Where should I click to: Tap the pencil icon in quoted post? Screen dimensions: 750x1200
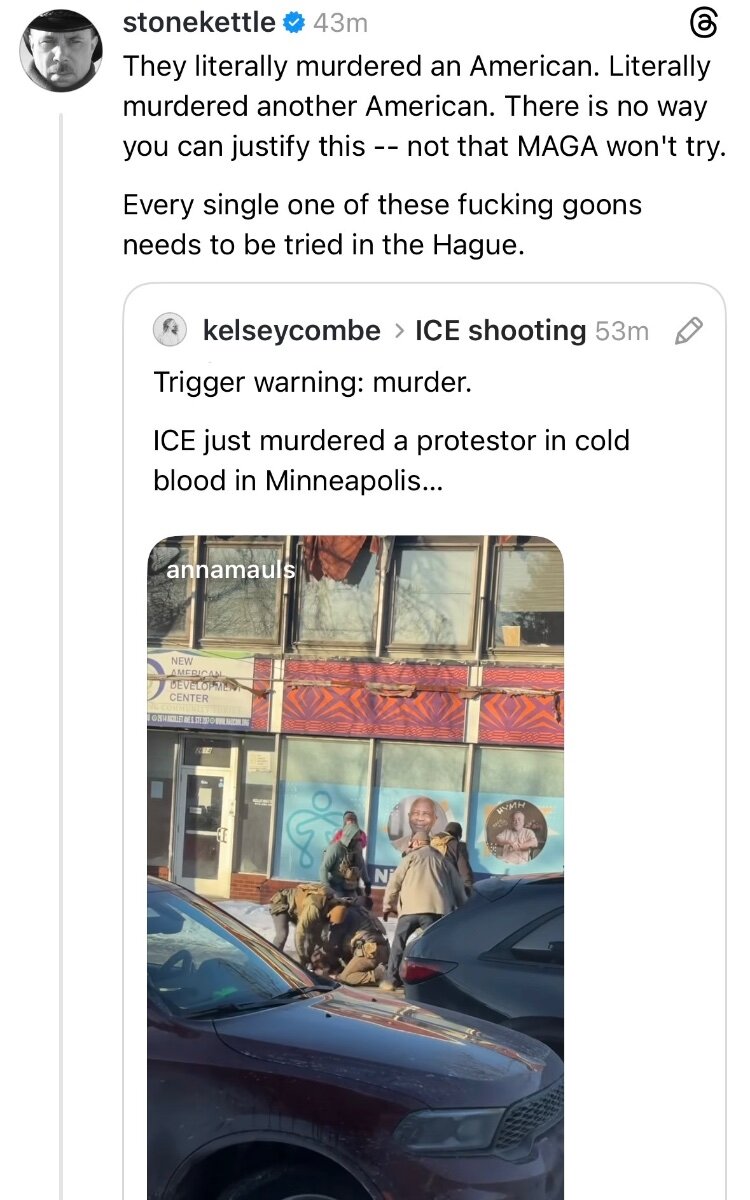688,332
